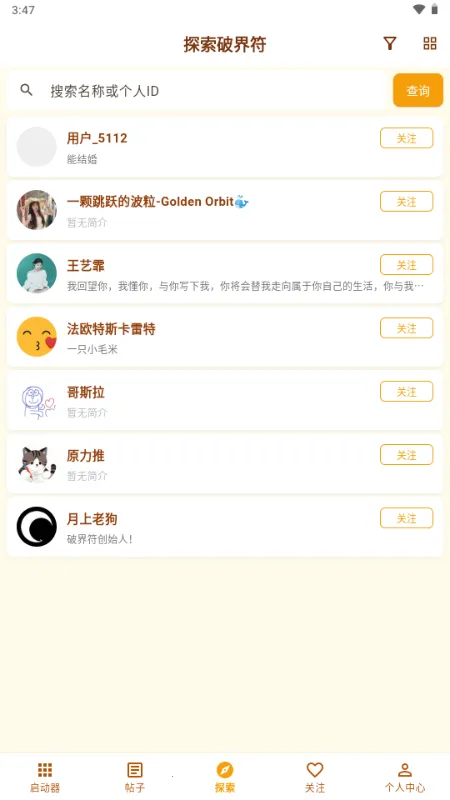
Task: Follow 王艺霏 via 关注 button
Action: point(406,265)
